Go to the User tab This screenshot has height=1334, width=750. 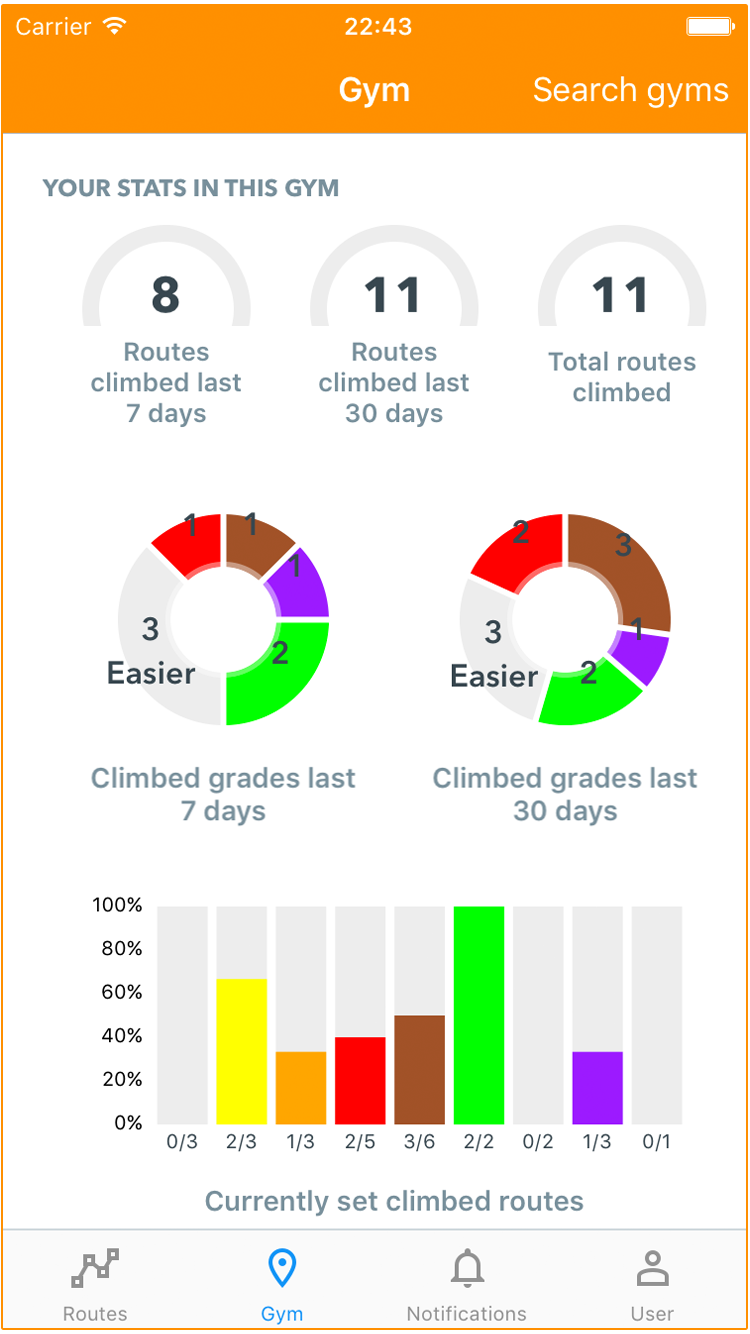653,1284
